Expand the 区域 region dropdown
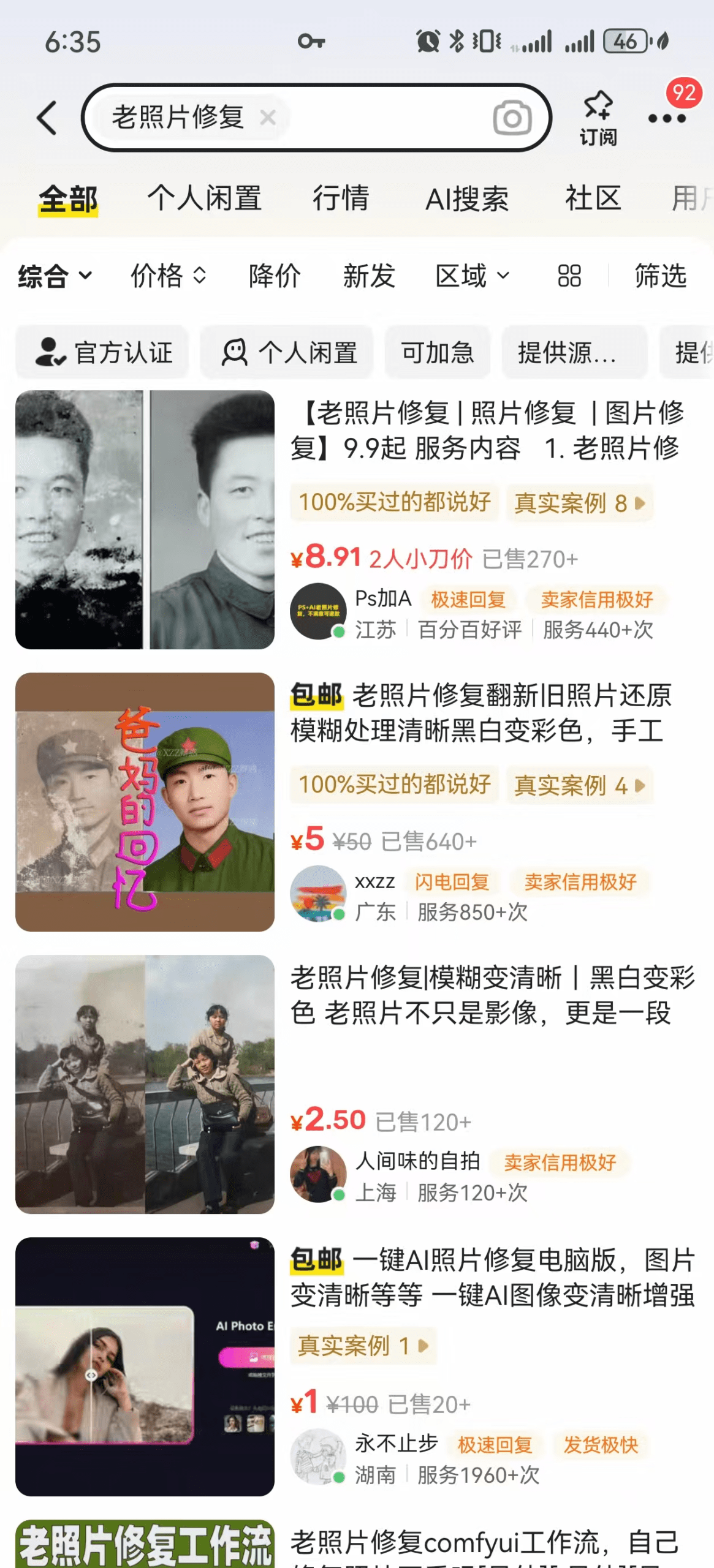 pyautogui.click(x=472, y=276)
